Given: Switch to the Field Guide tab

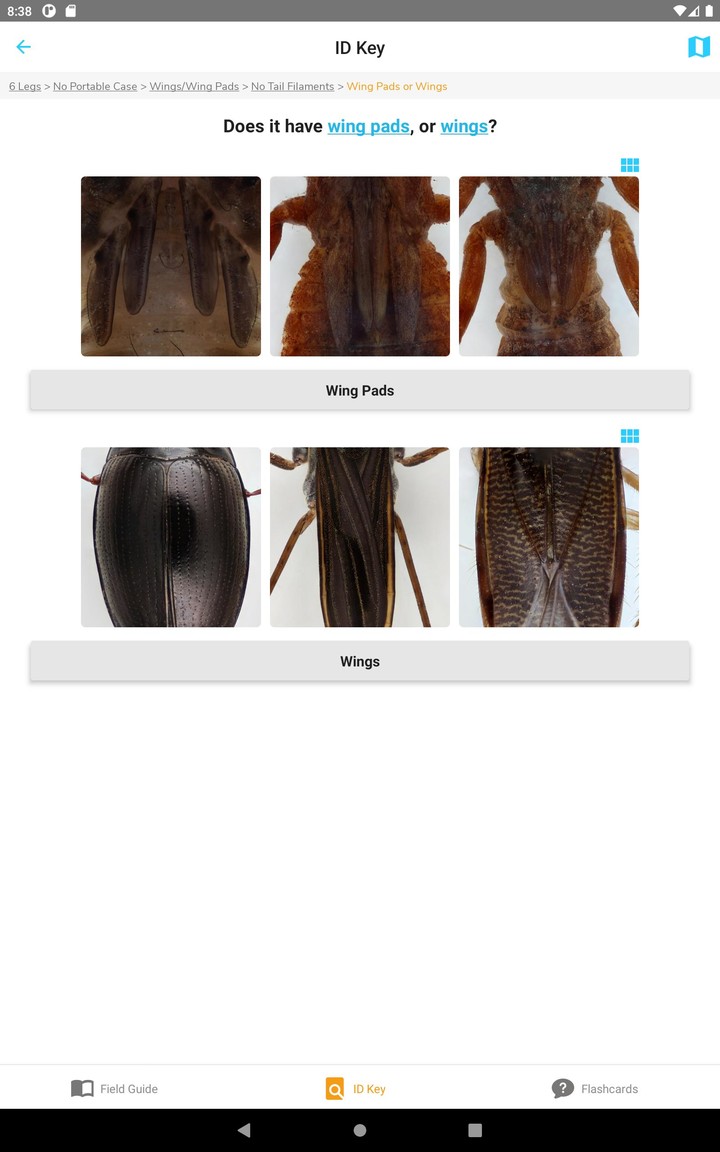Looking at the screenshot, I should point(114,1088).
